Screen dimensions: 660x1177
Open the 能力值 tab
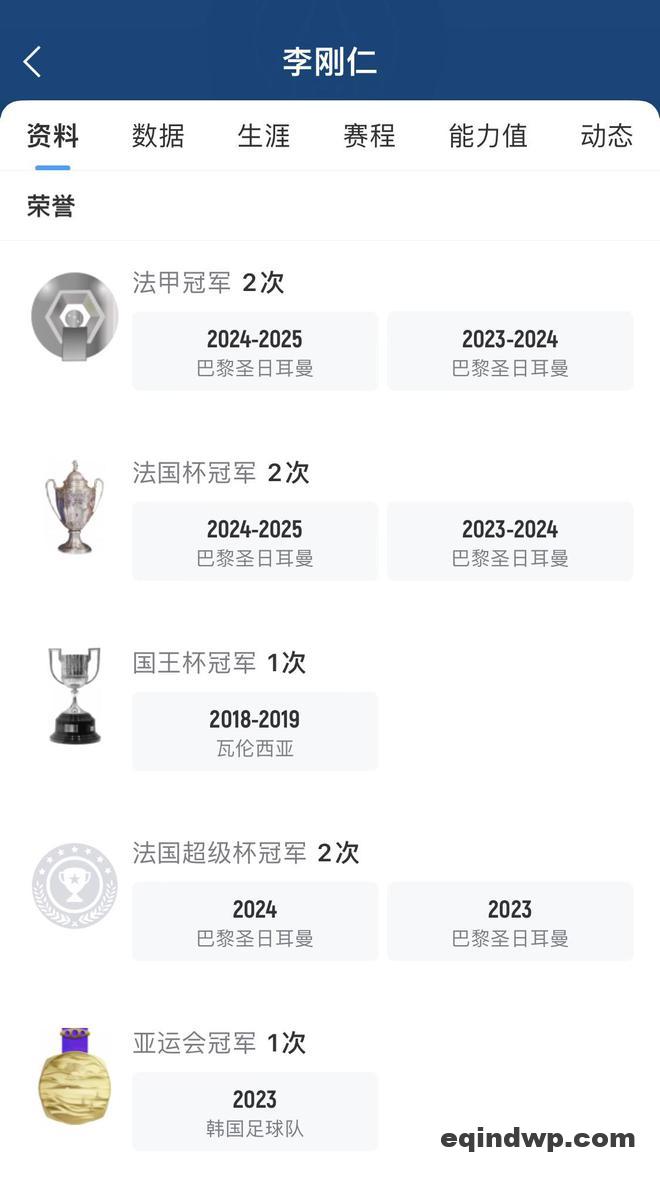[488, 136]
